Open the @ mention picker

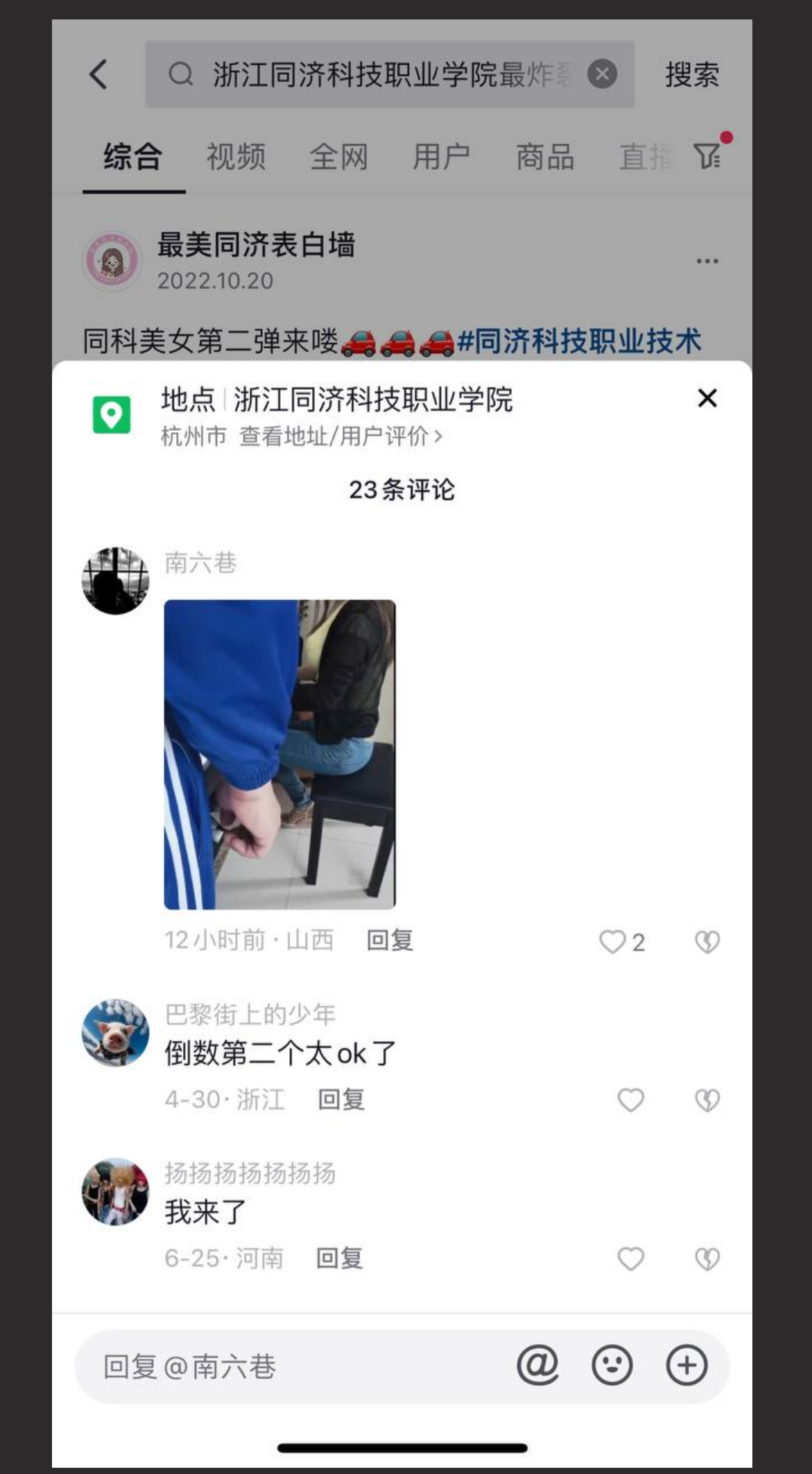tap(539, 1364)
